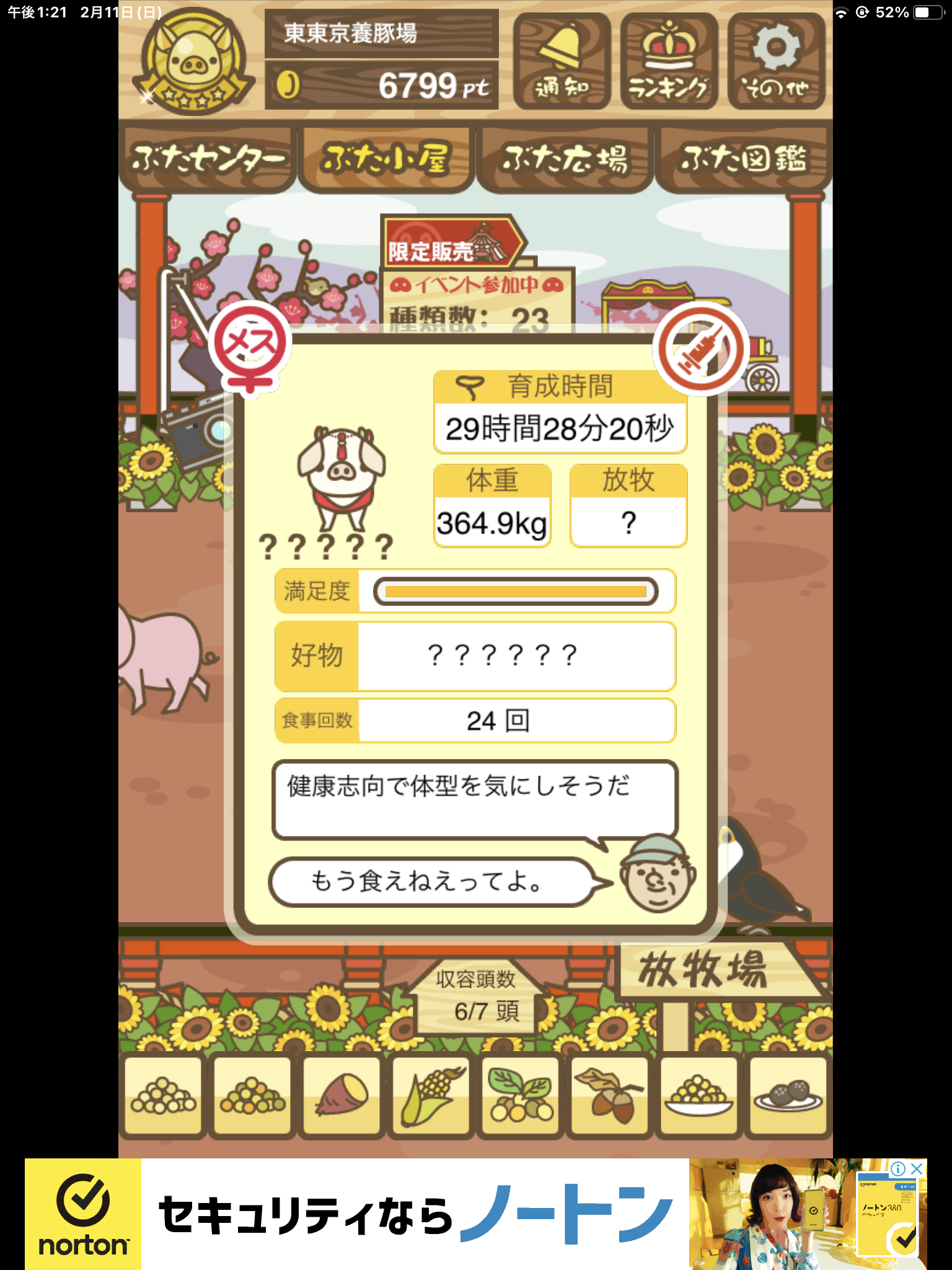
Task: Choose the acorn feed item
Action: point(609,1096)
